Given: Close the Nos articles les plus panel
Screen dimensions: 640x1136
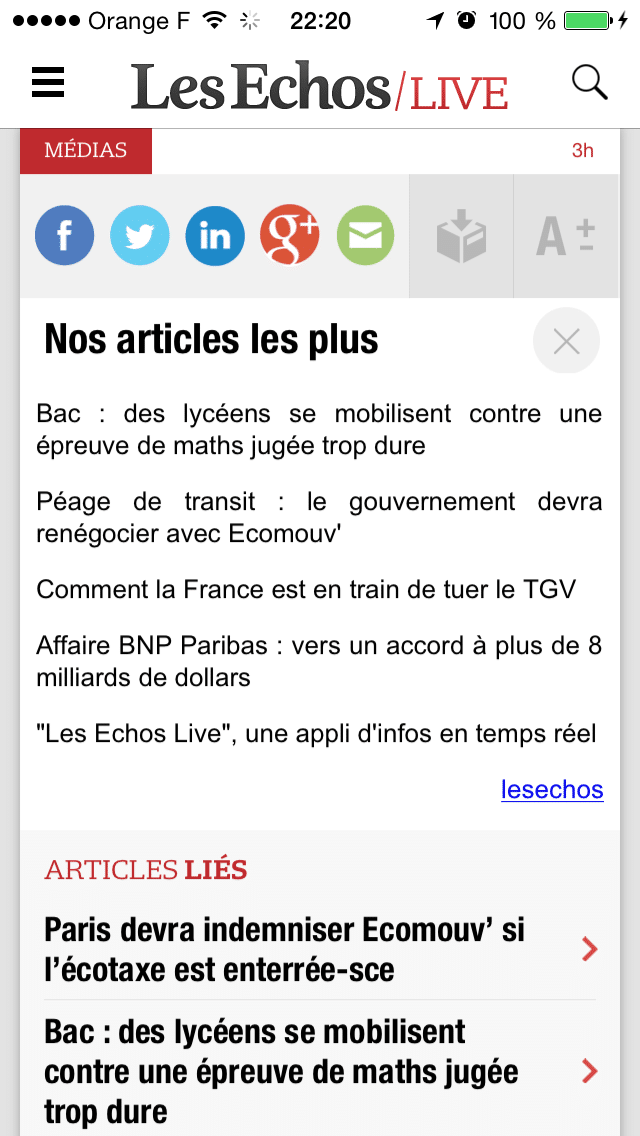Looking at the screenshot, I should pos(566,342).
